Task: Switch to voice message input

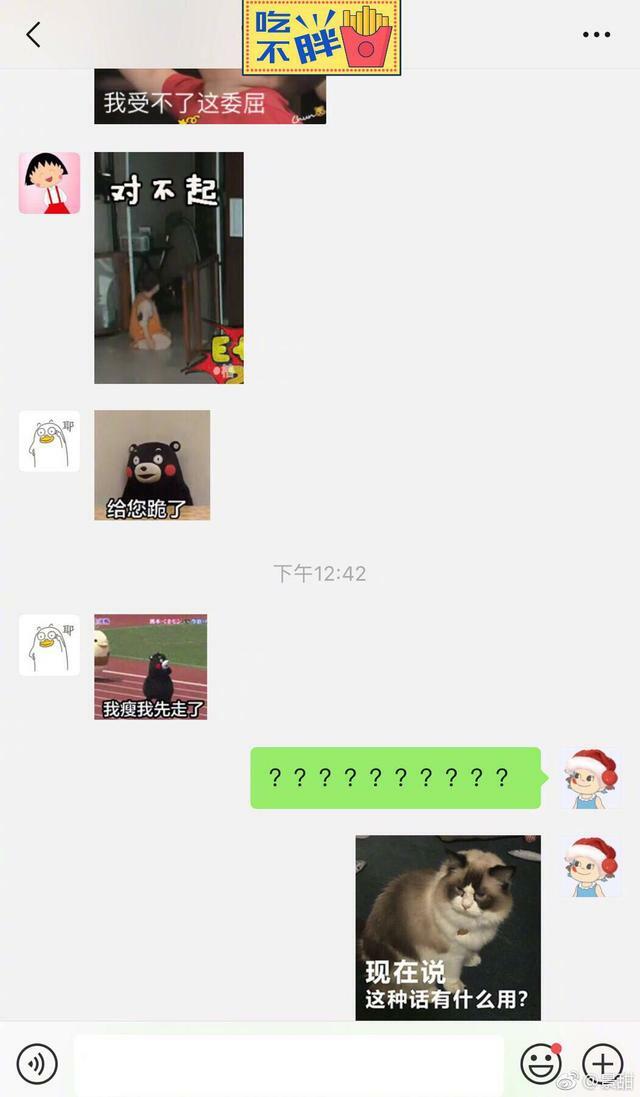Action: coord(37,1063)
